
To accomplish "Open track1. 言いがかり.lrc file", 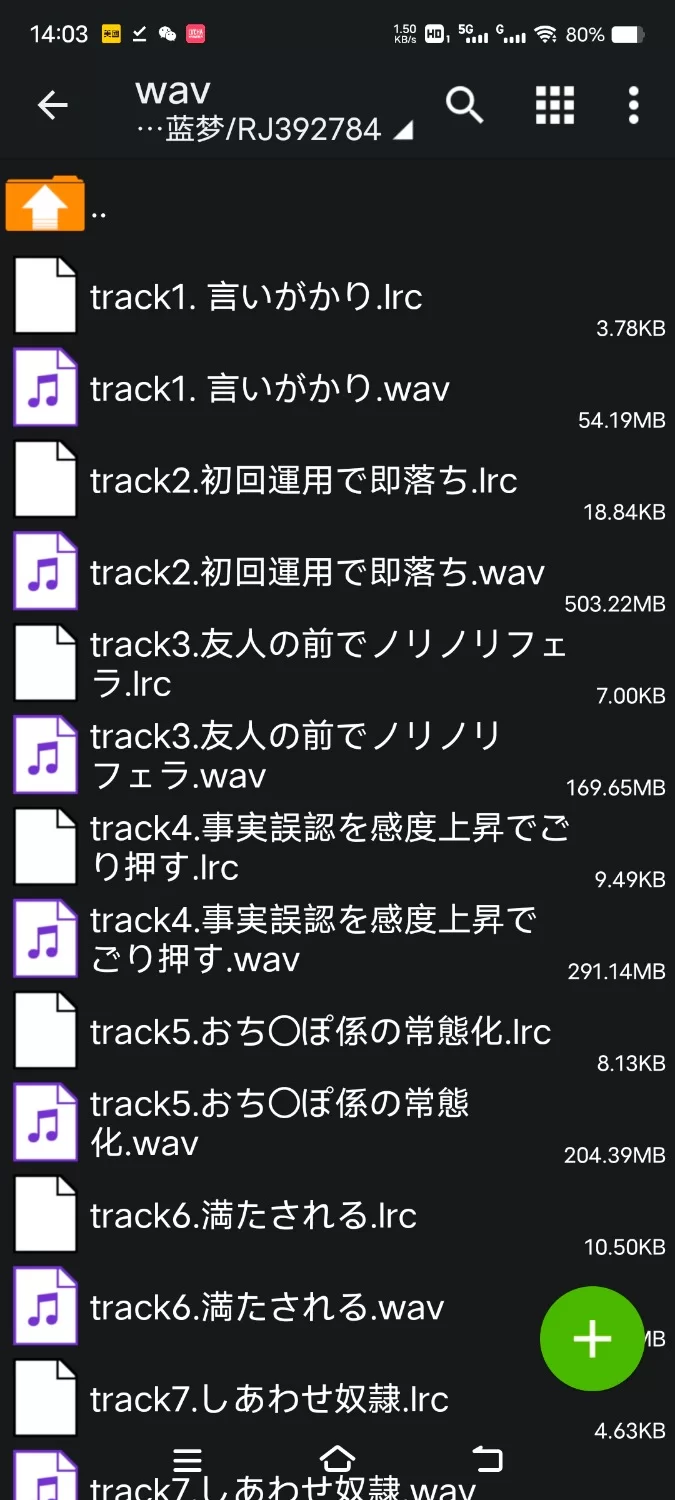I will point(256,297).
